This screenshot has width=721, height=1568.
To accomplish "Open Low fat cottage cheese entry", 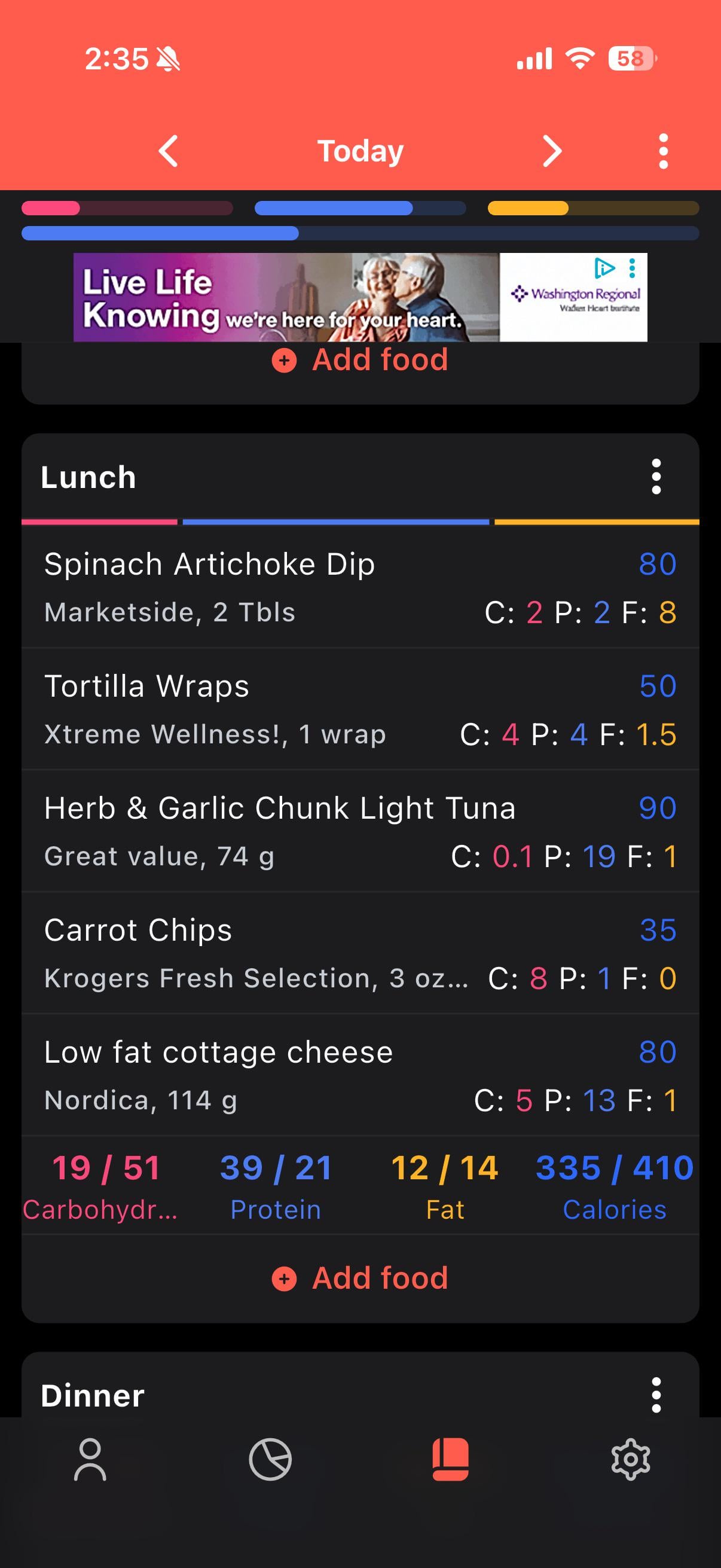I will coord(360,1075).
